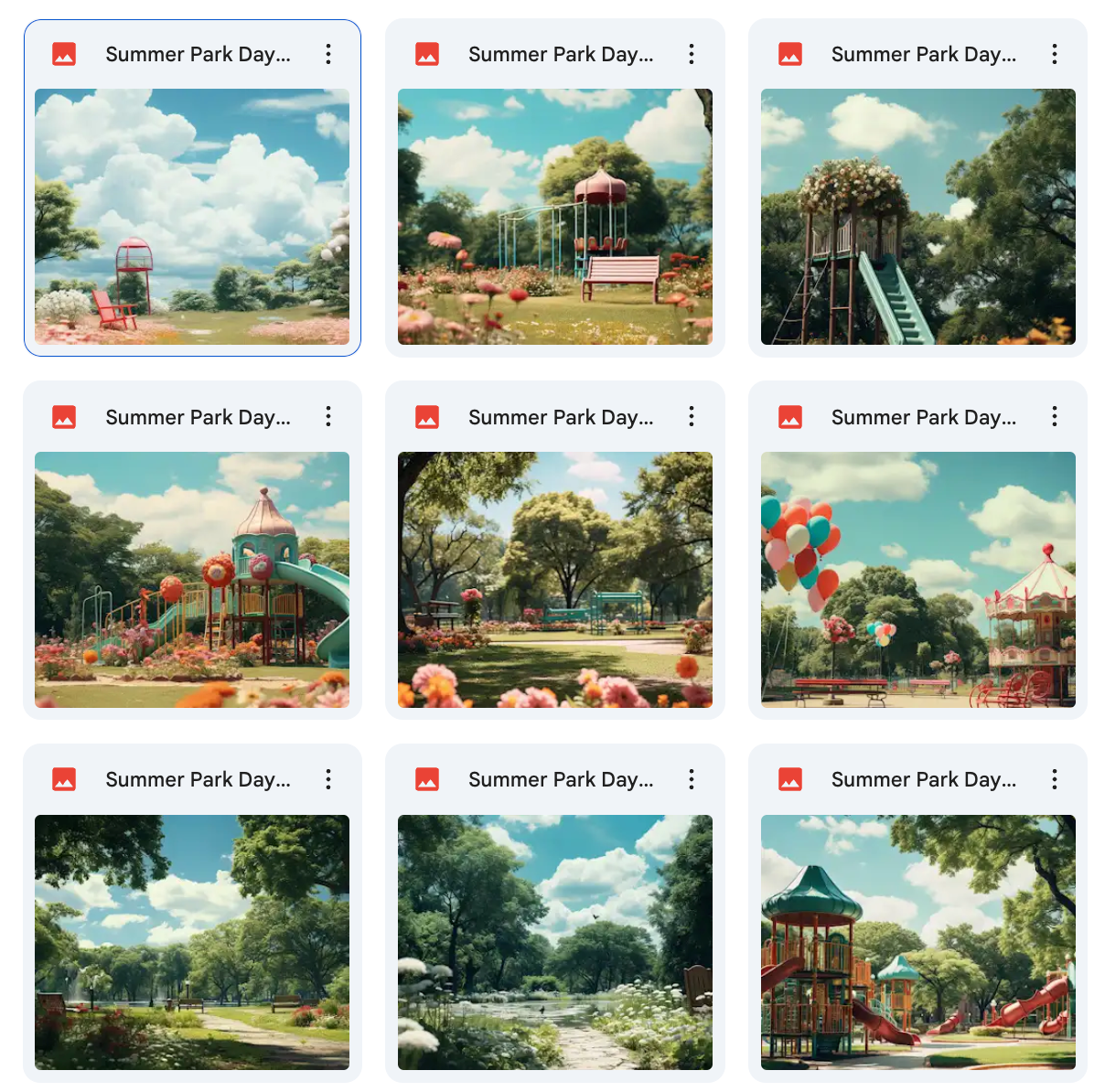Open the image of the pond with white flowers

point(555,942)
